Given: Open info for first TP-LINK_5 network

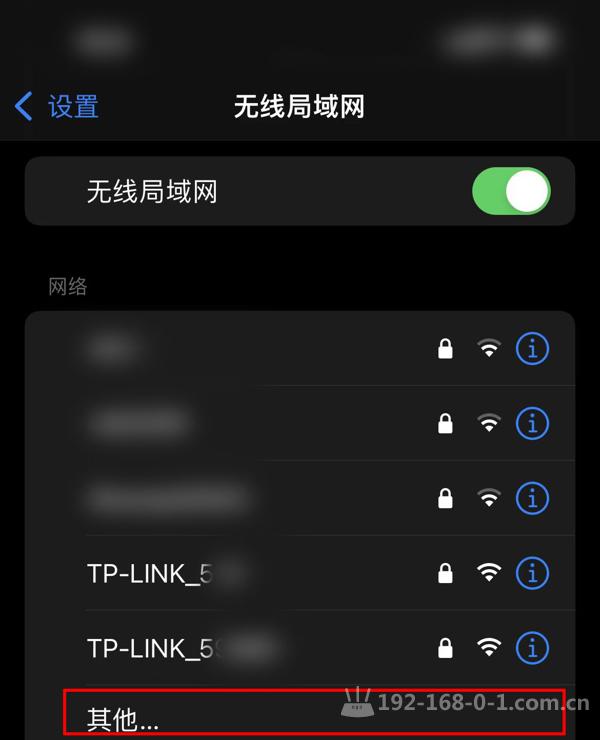Looking at the screenshot, I should pyautogui.click(x=532, y=573).
